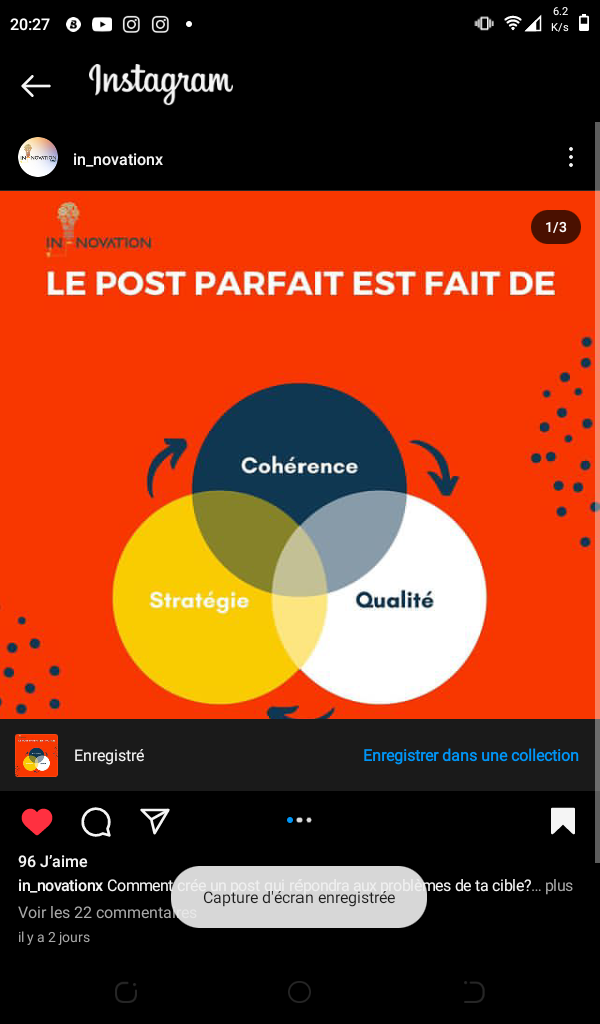
Task: Tap the system home button
Action: click(299, 992)
